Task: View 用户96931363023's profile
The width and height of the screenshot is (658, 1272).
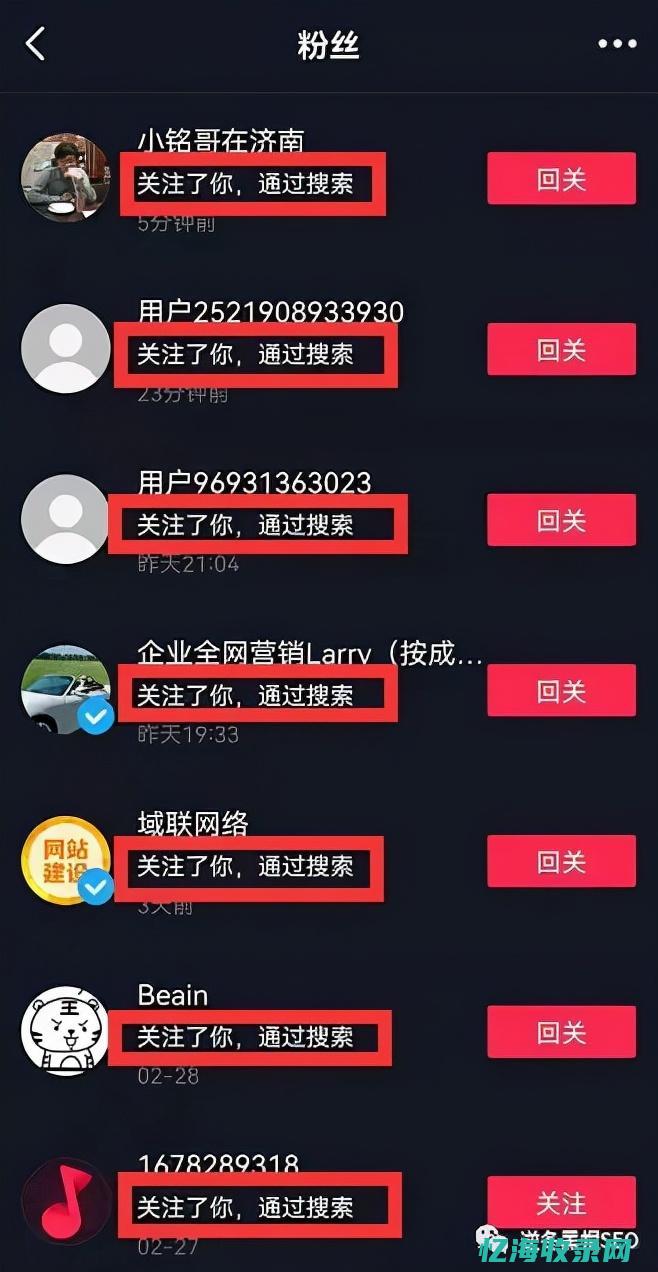Action: [66, 519]
